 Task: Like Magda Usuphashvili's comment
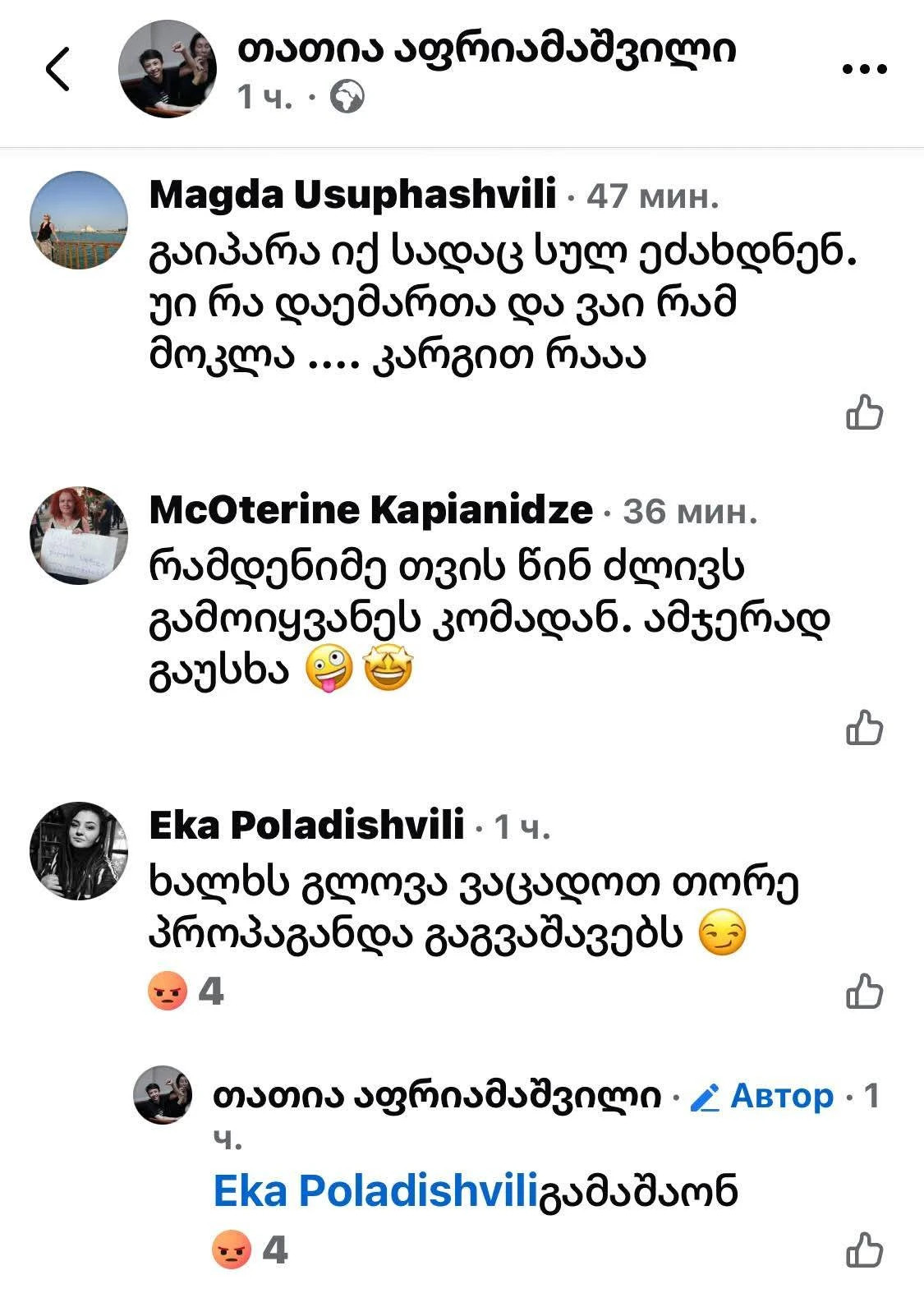coord(864,412)
